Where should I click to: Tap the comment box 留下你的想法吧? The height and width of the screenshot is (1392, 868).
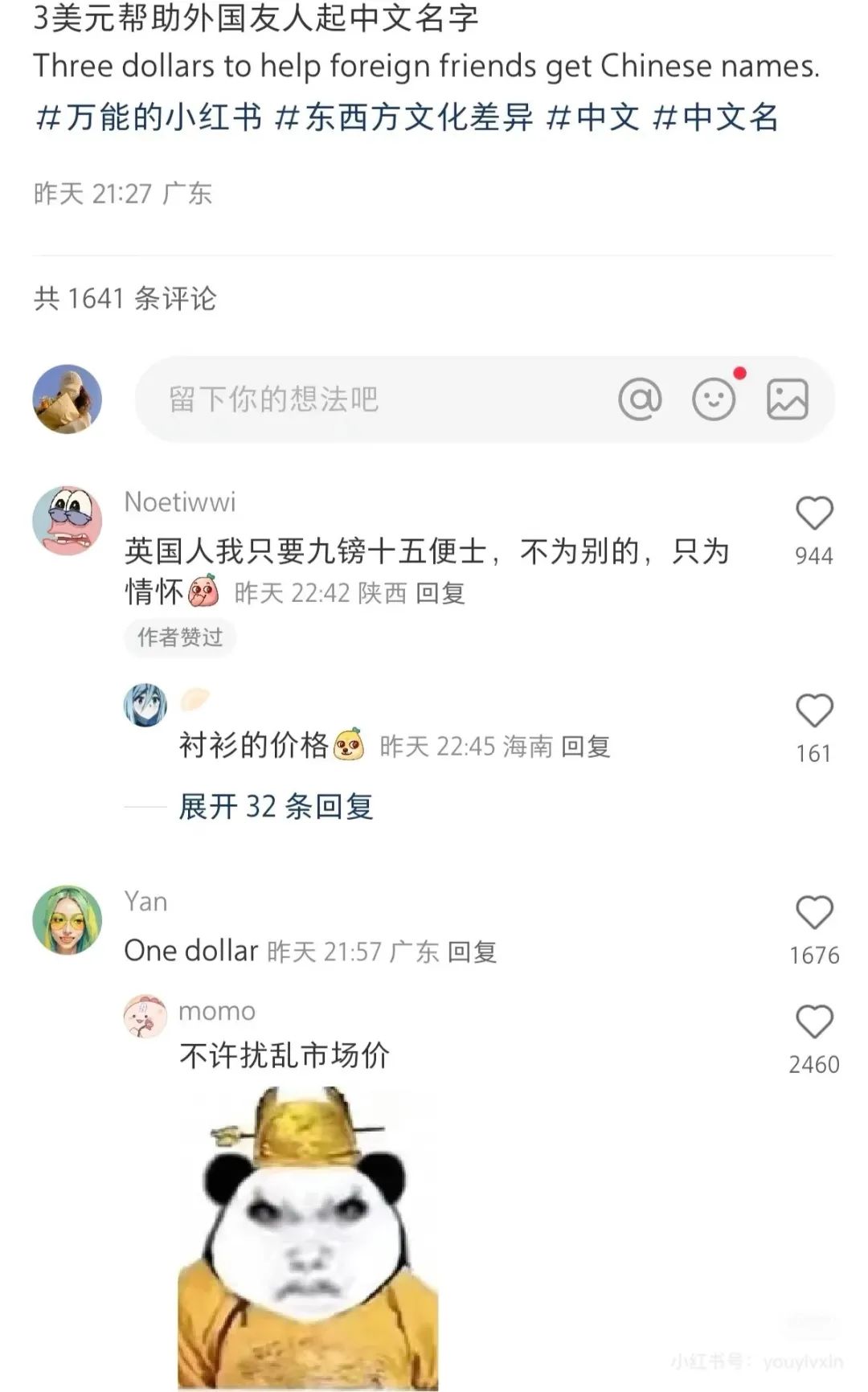pos(362,399)
